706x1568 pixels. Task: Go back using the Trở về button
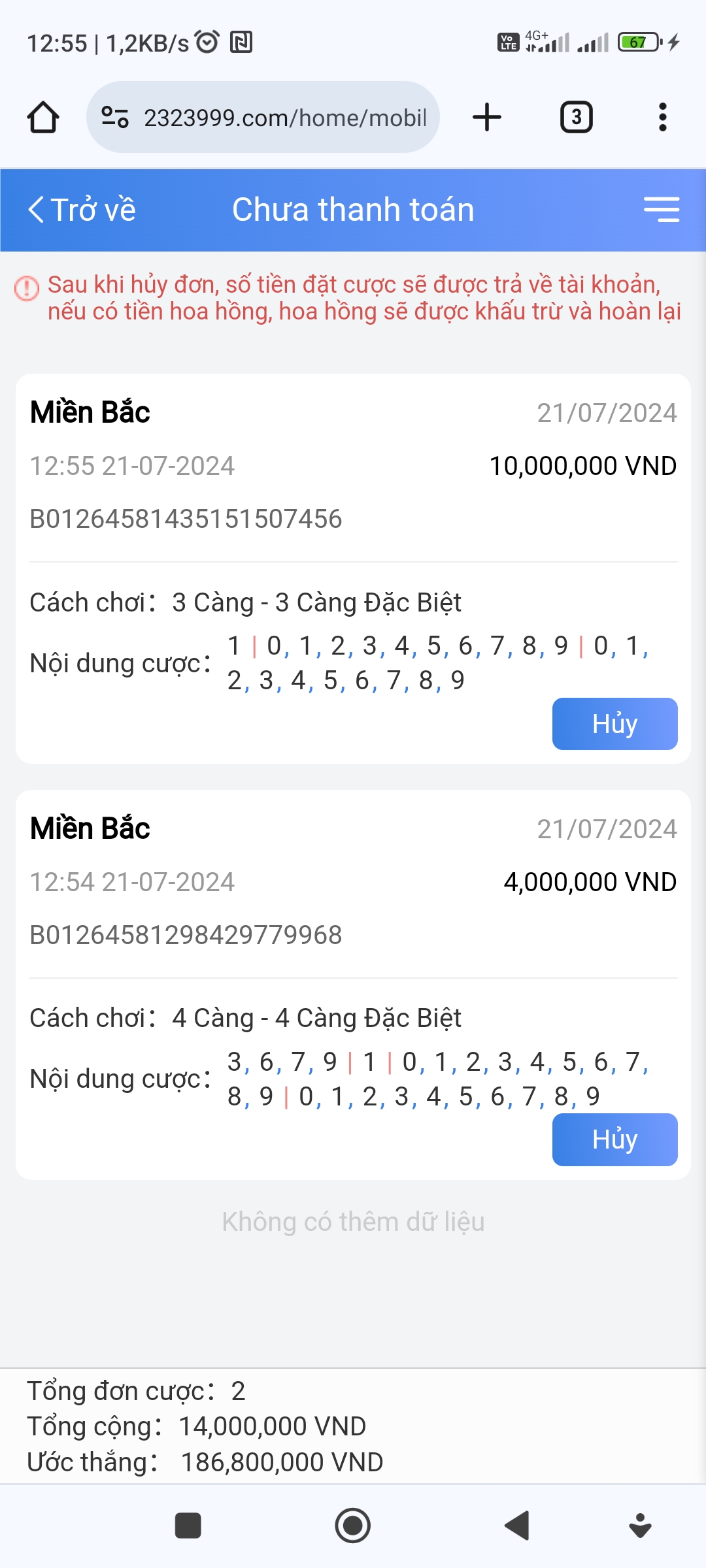click(82, 210)
